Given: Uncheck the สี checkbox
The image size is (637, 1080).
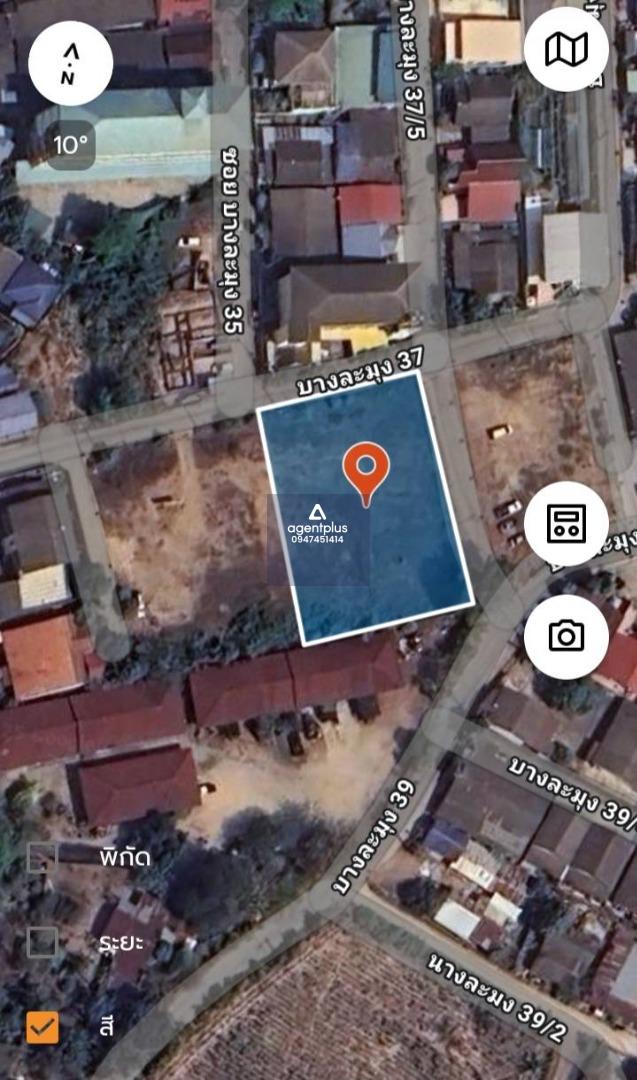Looking at the screenshot, I should point(42,1027).
